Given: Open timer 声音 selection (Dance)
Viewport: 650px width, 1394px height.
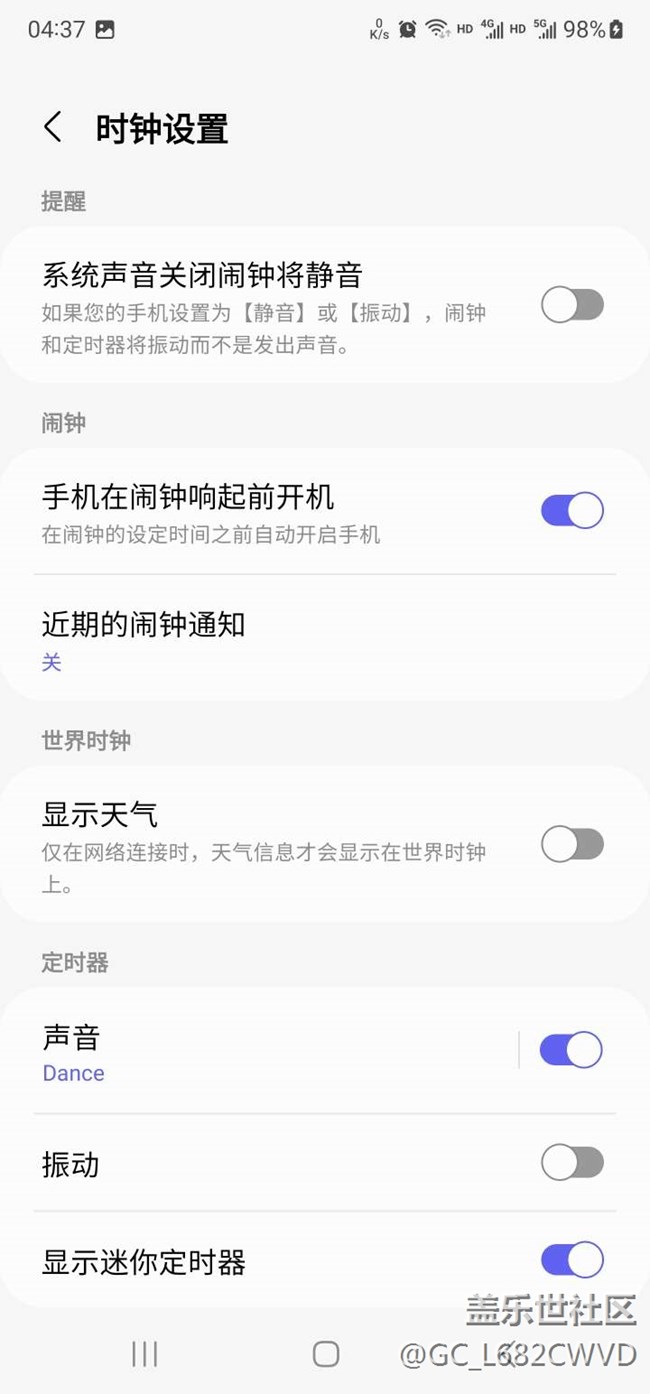Looking at the screenshot, I should (x=270, y=1053).
